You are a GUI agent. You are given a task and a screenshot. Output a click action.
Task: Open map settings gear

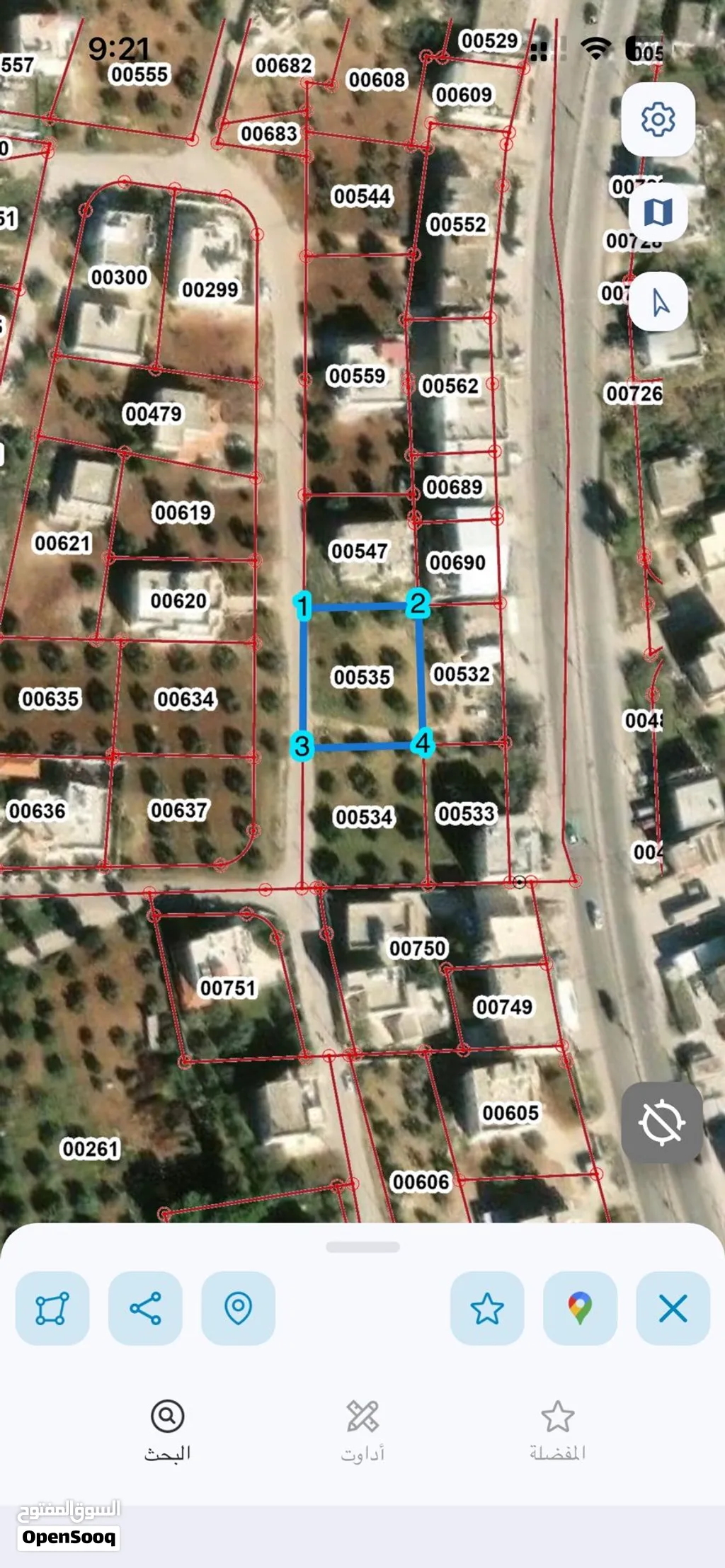click(658, 119)
